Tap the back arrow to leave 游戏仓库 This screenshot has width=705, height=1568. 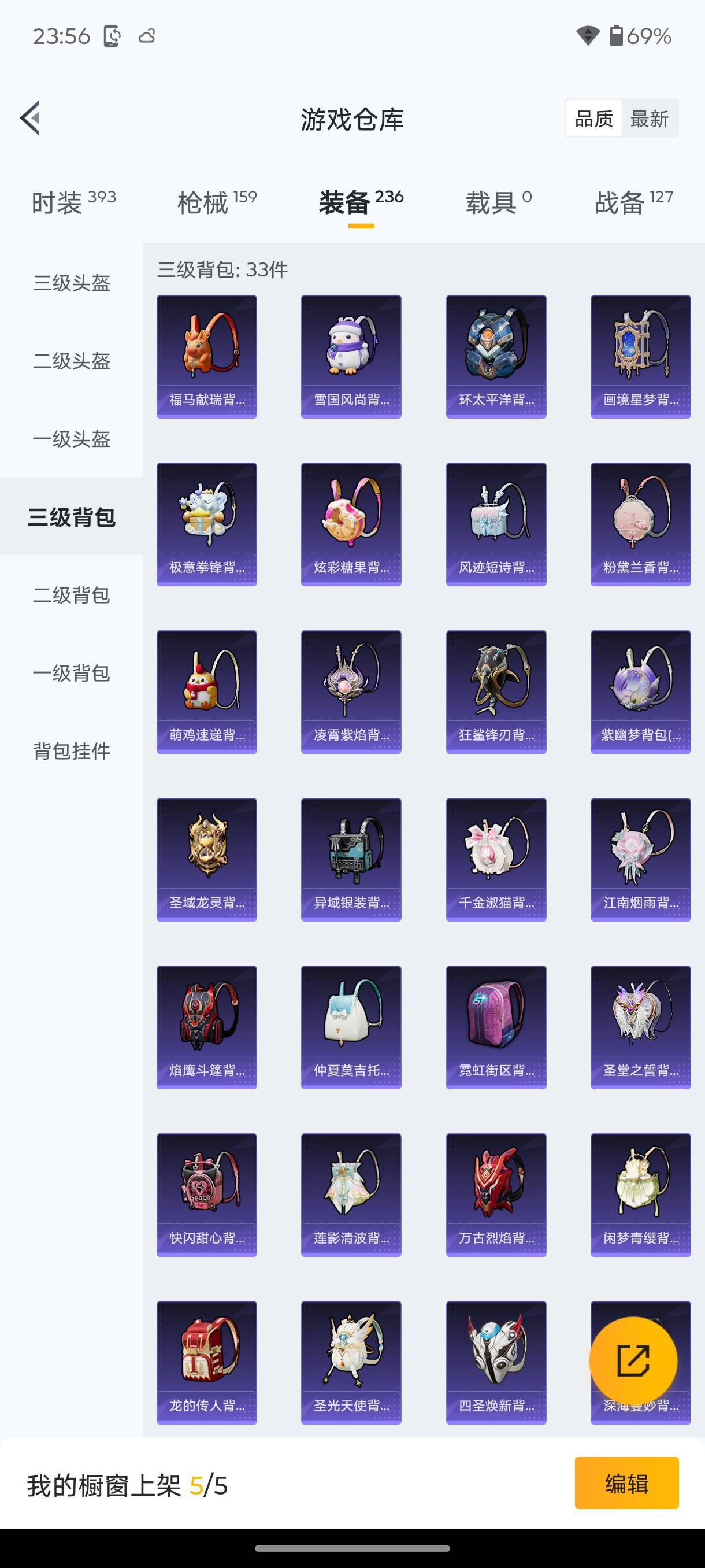pos(29,119)
